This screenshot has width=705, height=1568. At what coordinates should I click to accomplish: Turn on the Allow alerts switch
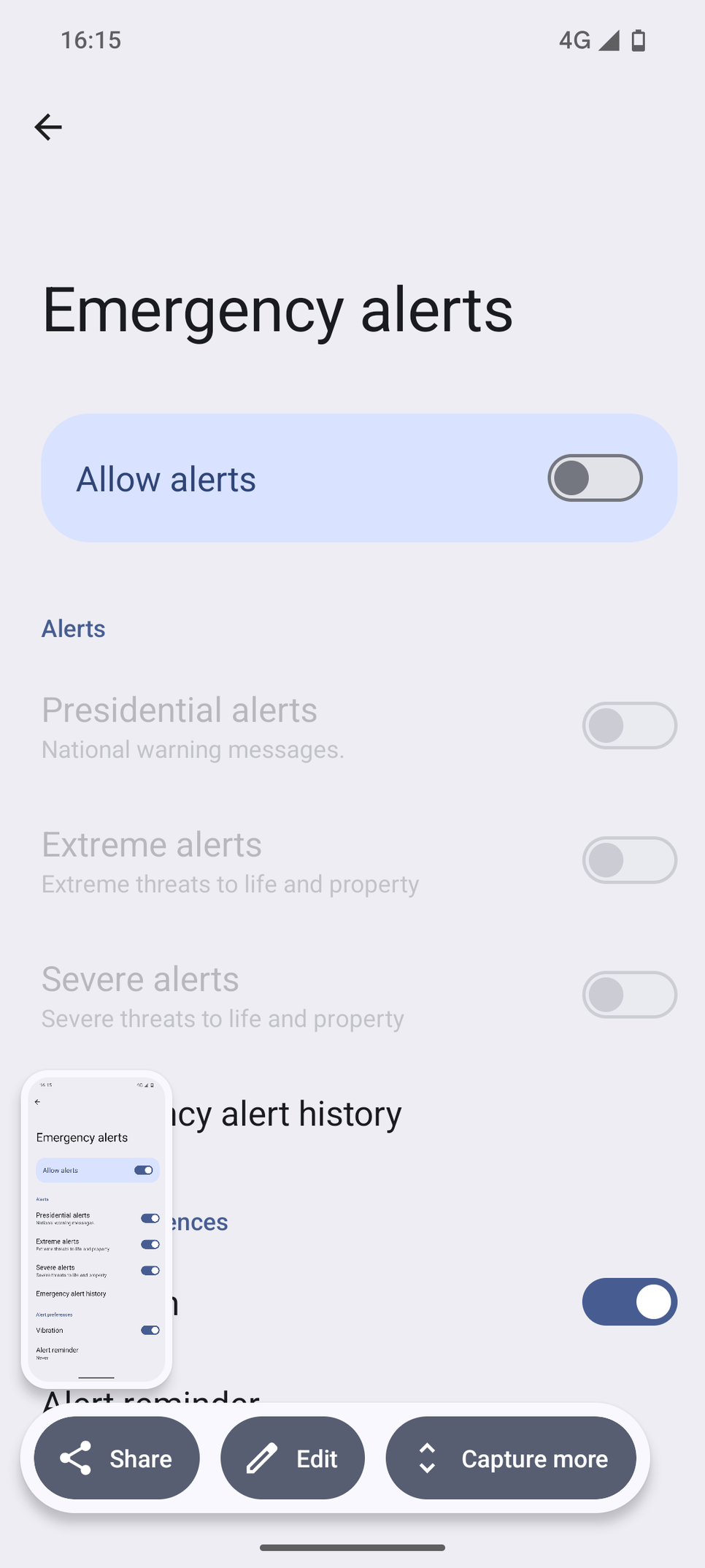click(594, 478)
